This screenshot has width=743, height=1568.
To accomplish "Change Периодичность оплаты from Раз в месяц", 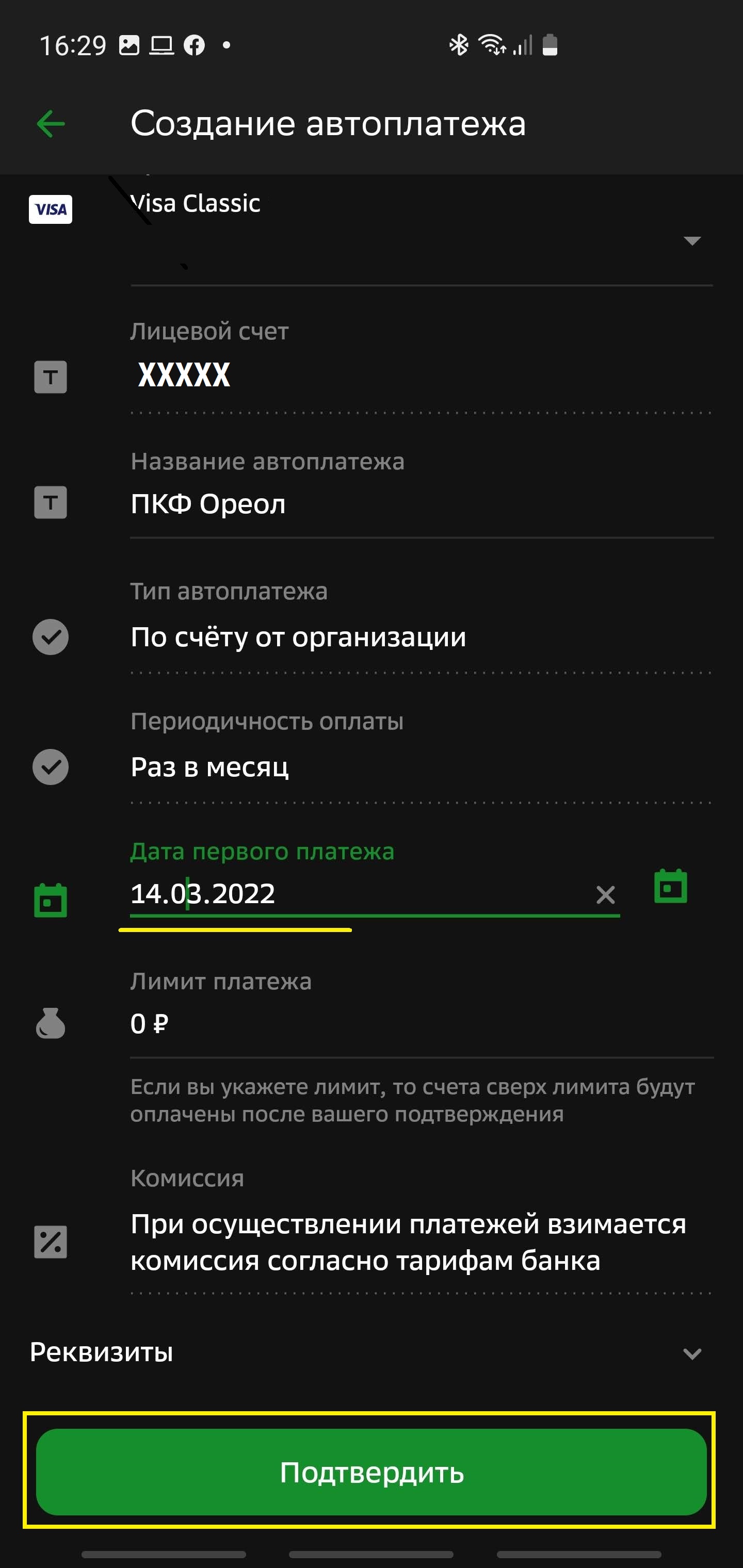I will point(420,767).
